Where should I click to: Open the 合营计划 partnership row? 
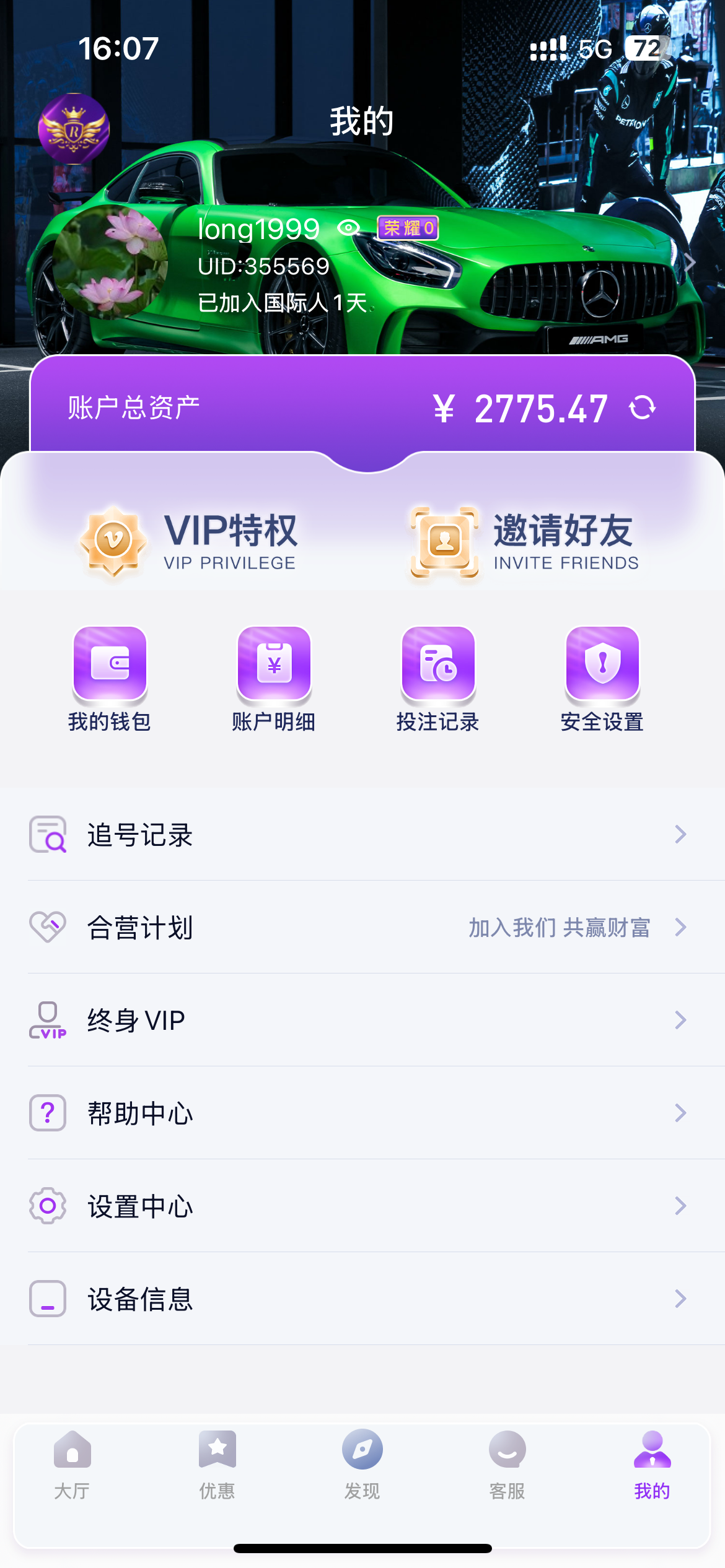pos(362,927)
